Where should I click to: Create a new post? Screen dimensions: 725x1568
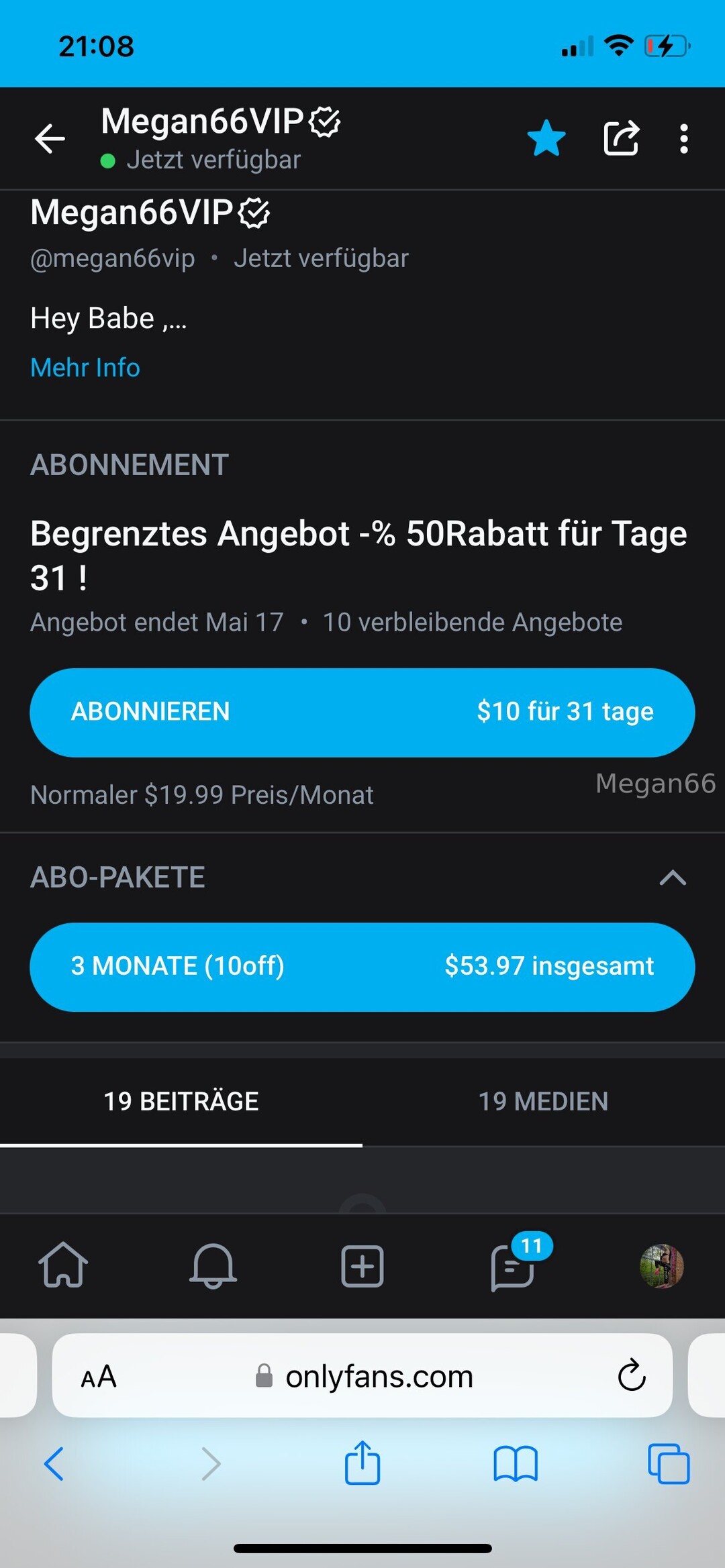coord(362,1266)
